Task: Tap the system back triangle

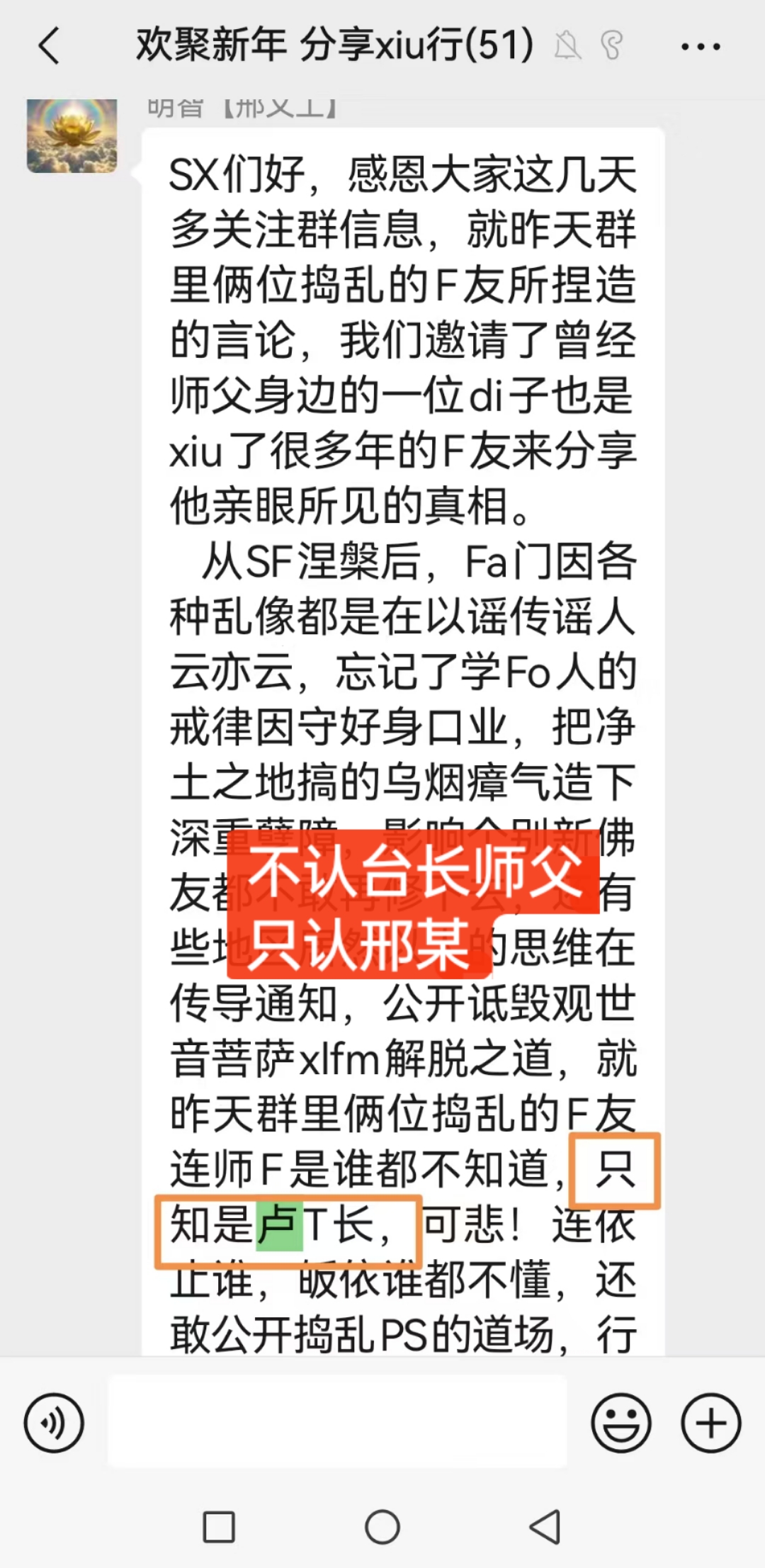Action: 545,1527
